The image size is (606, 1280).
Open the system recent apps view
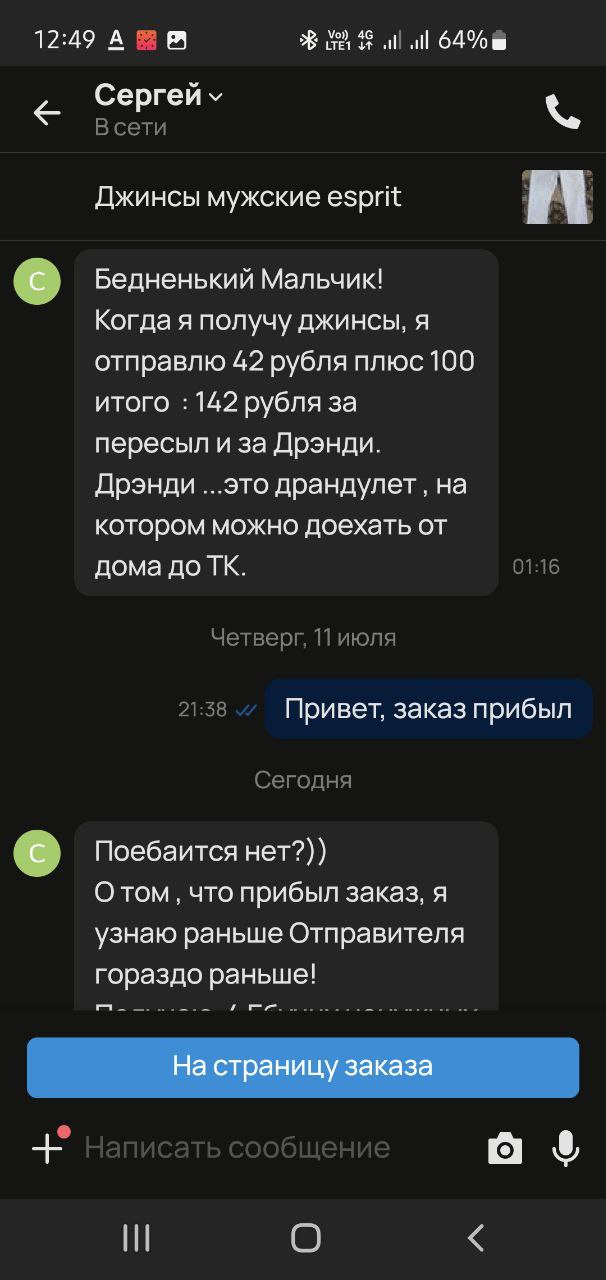coord(136,1238)
